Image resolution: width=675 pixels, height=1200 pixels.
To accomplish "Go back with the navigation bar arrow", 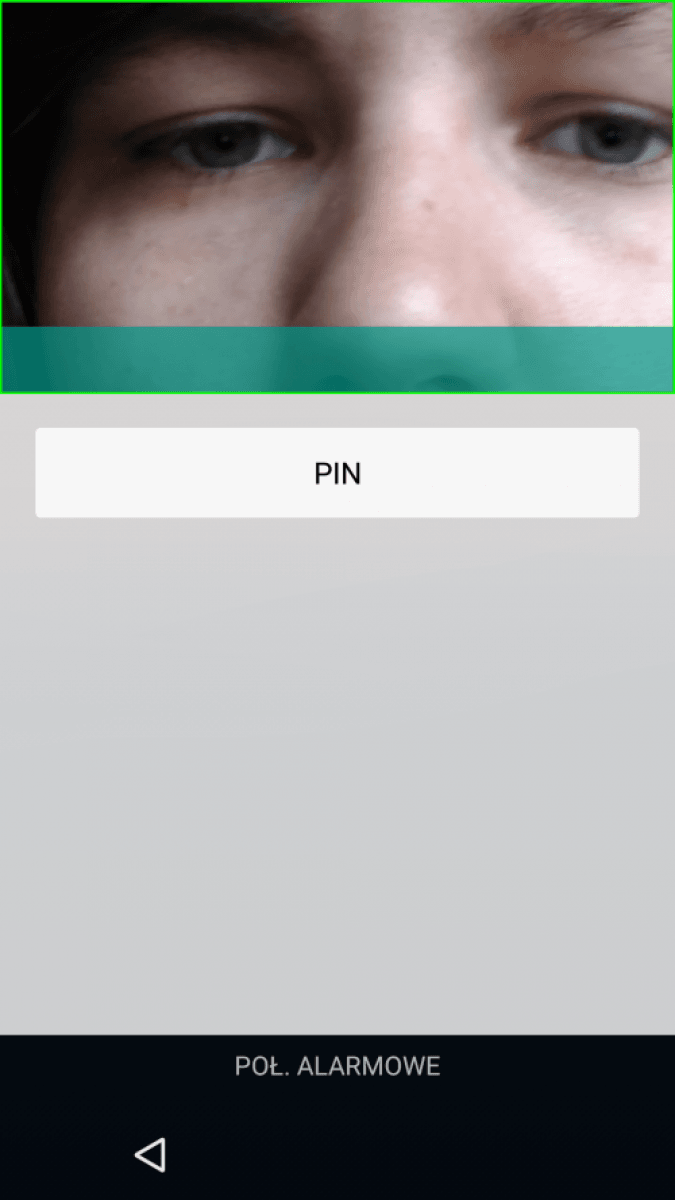I will (x=150, y=1155).
